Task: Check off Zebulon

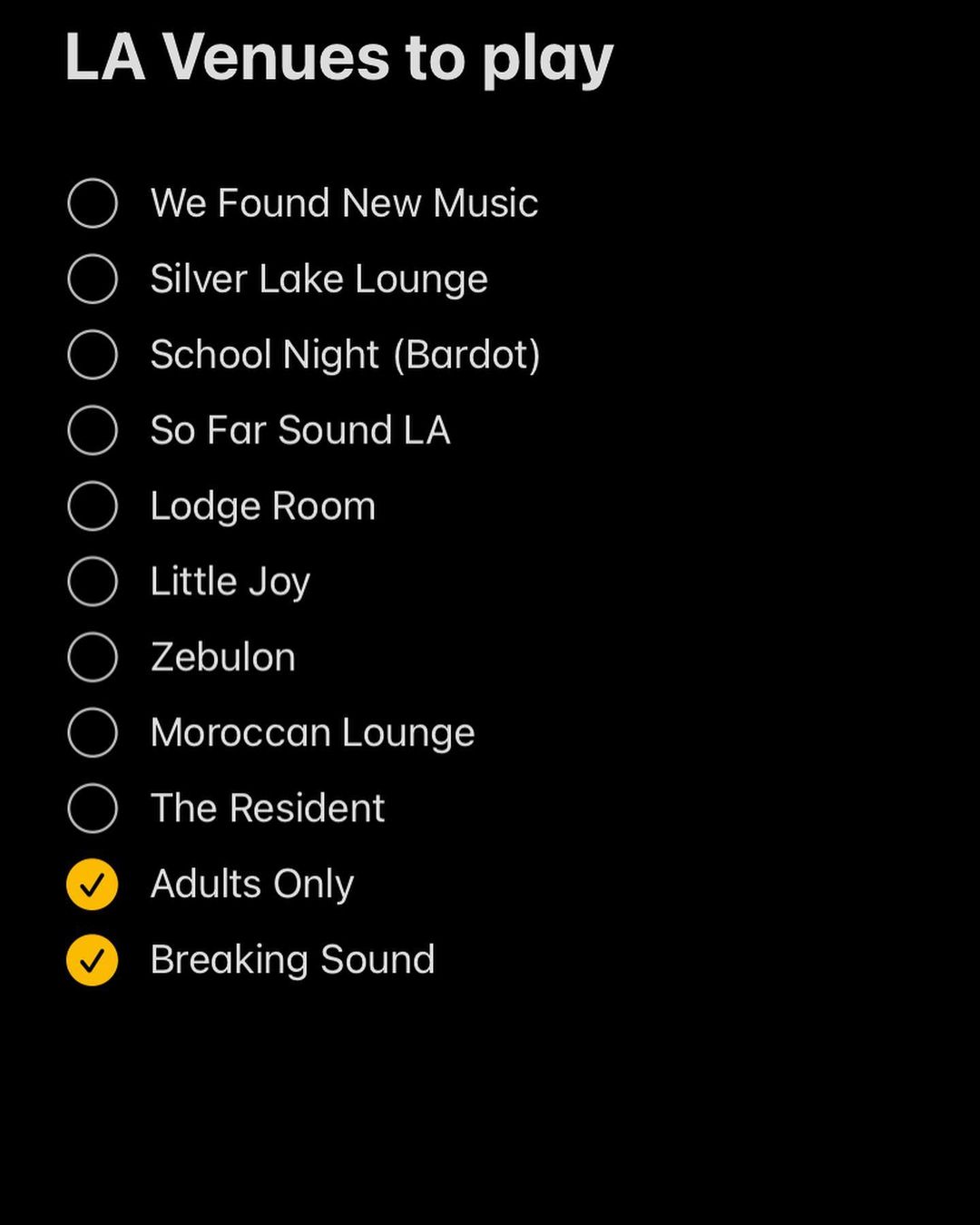Action: click(93, 657)
